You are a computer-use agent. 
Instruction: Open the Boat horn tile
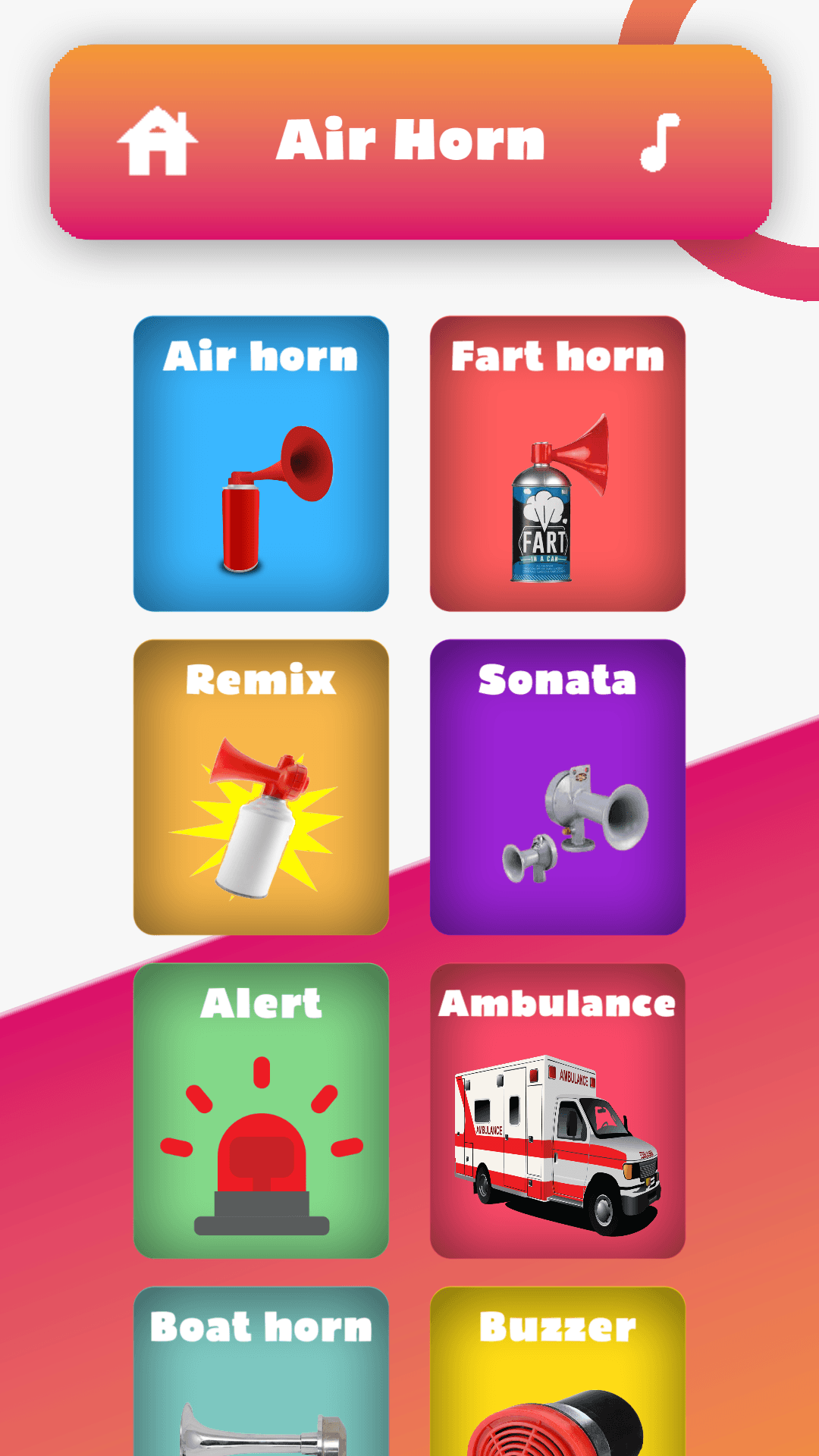coord(261,1371)
